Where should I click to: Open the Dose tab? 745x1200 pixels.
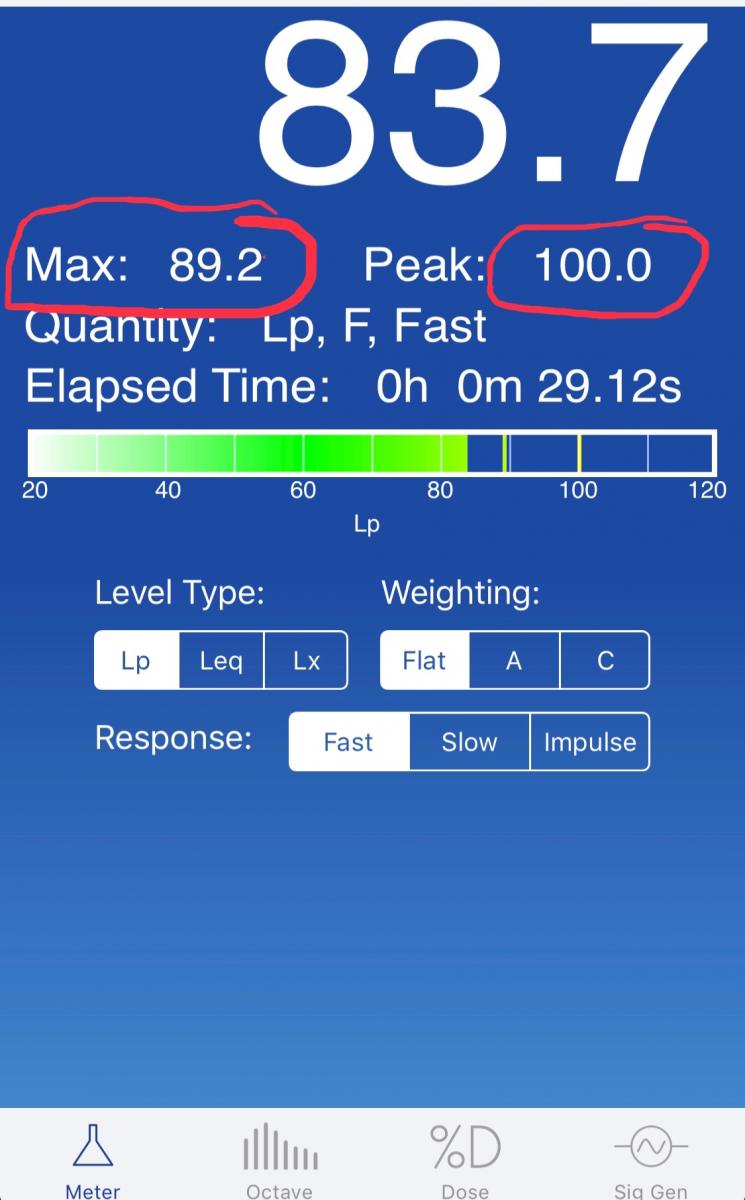tap(465, 1158)
